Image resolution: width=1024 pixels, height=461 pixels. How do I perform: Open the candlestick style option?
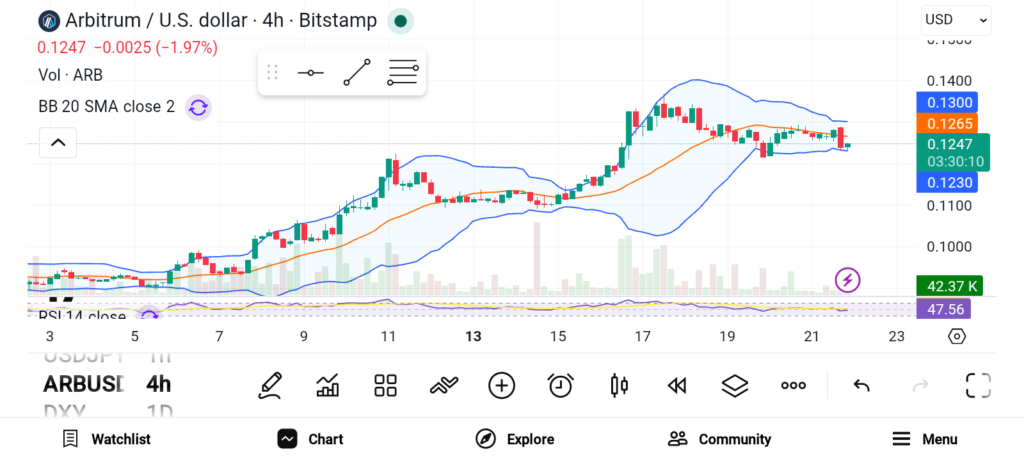pyautogui.click(x=619, y=385)
